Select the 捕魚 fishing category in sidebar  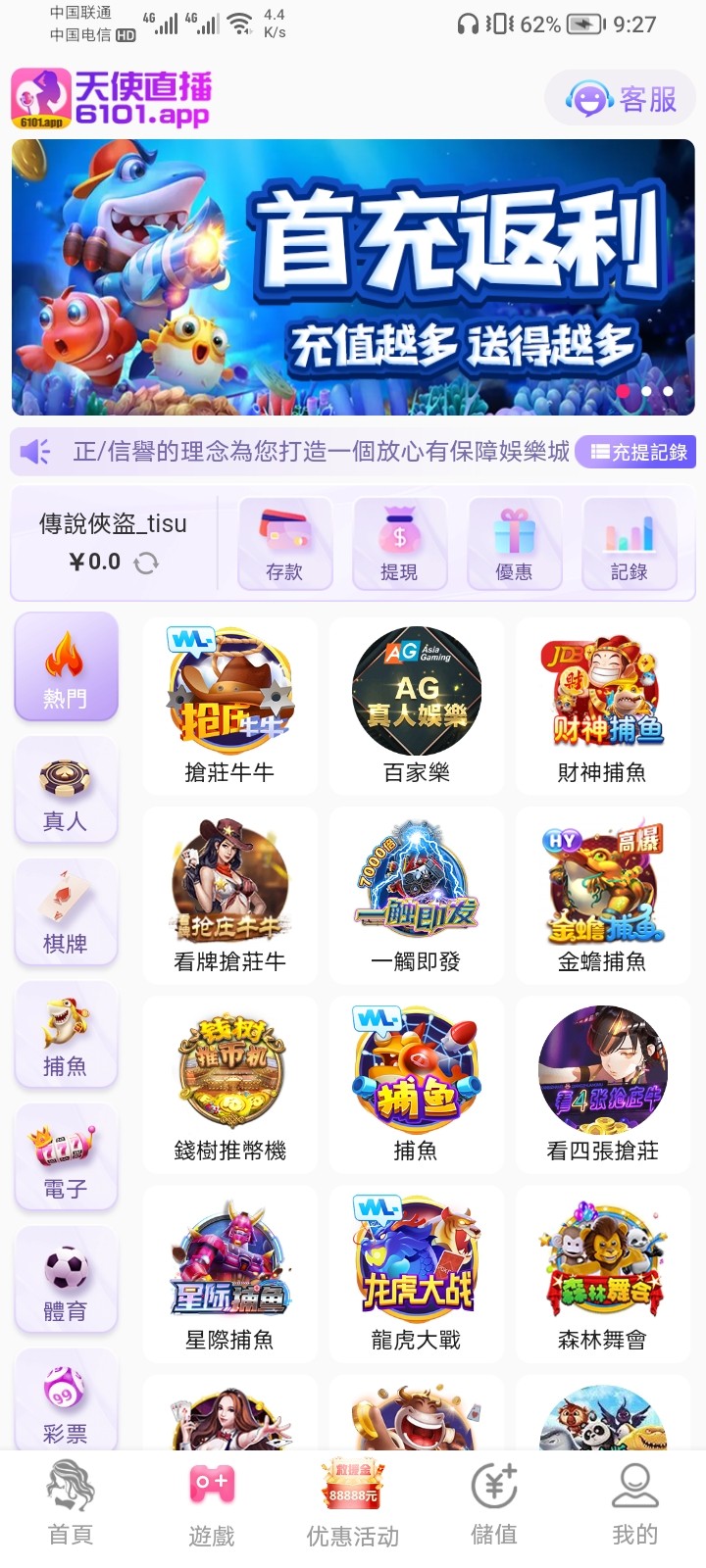coord(66,1036)
